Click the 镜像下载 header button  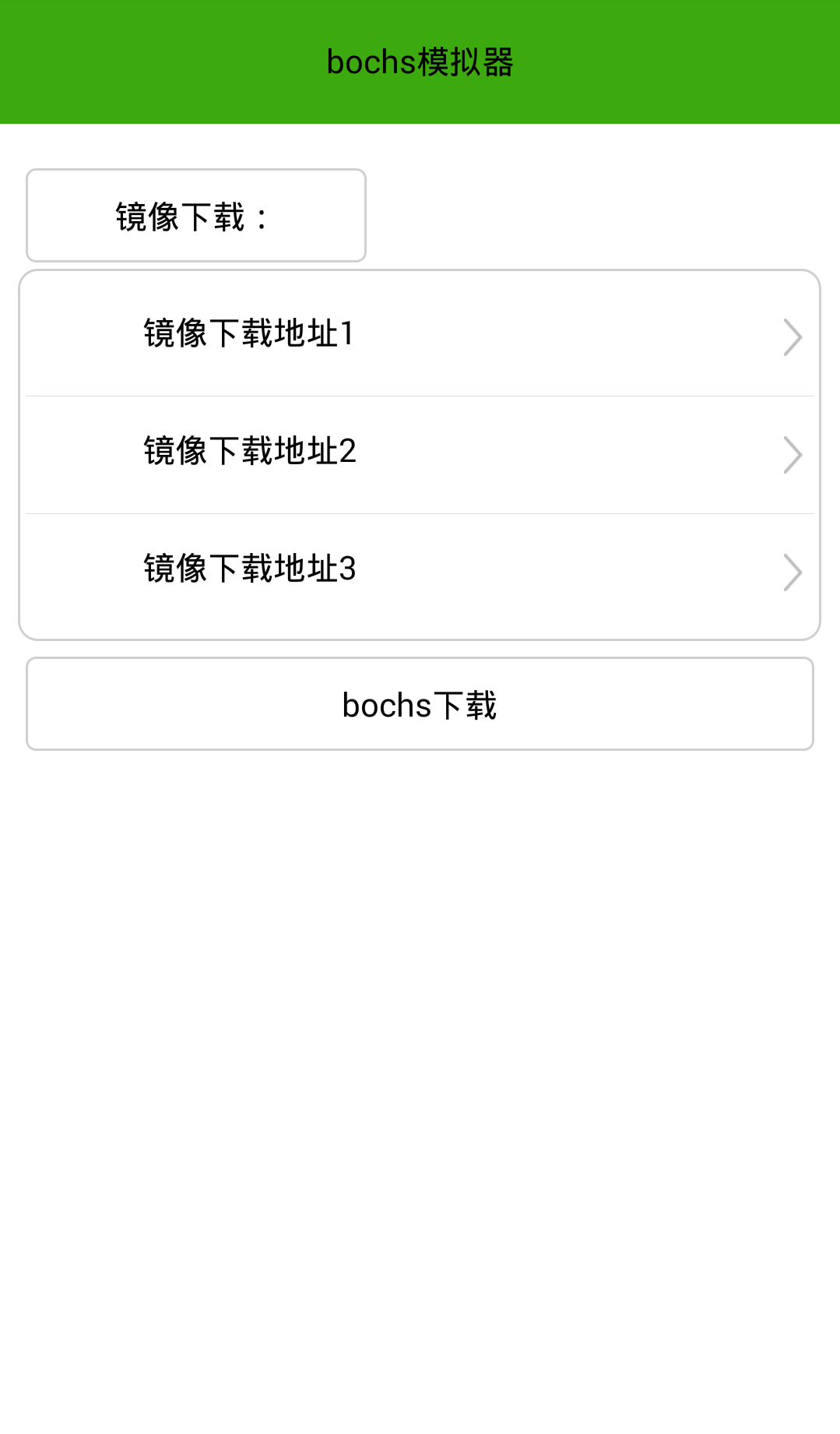[195, 215]
